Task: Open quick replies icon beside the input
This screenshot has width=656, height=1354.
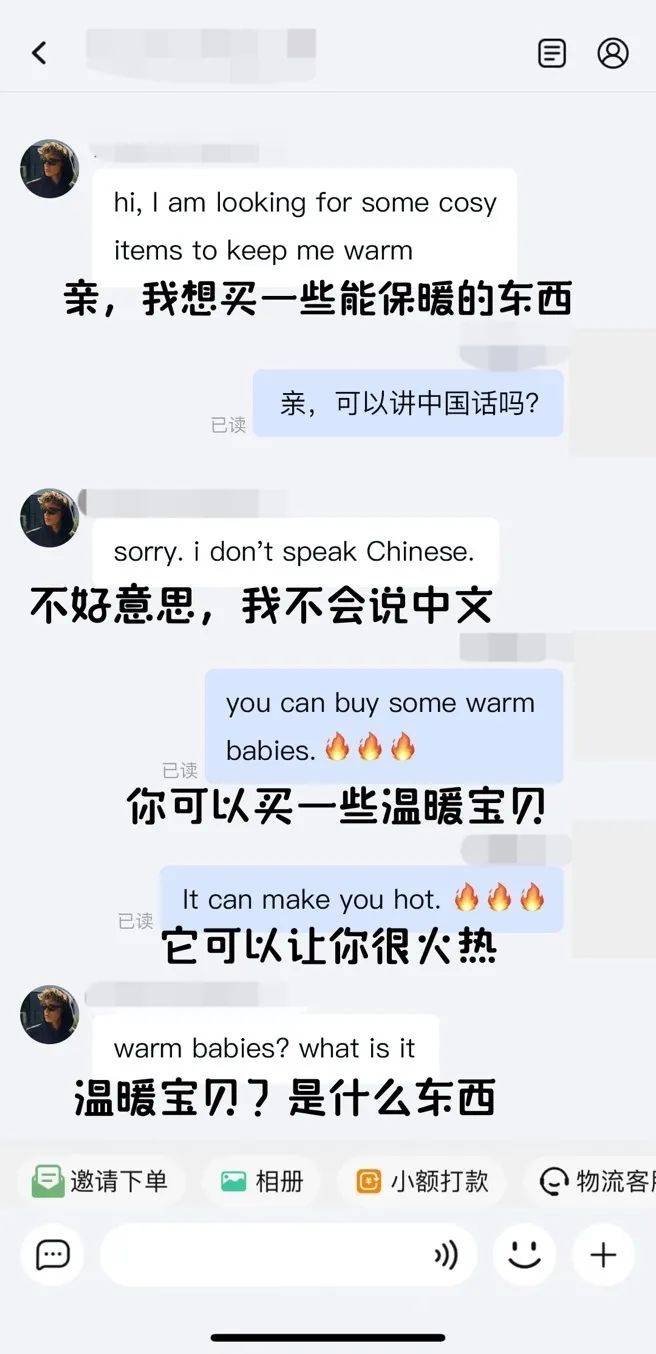Action: tap(52, 1254)
